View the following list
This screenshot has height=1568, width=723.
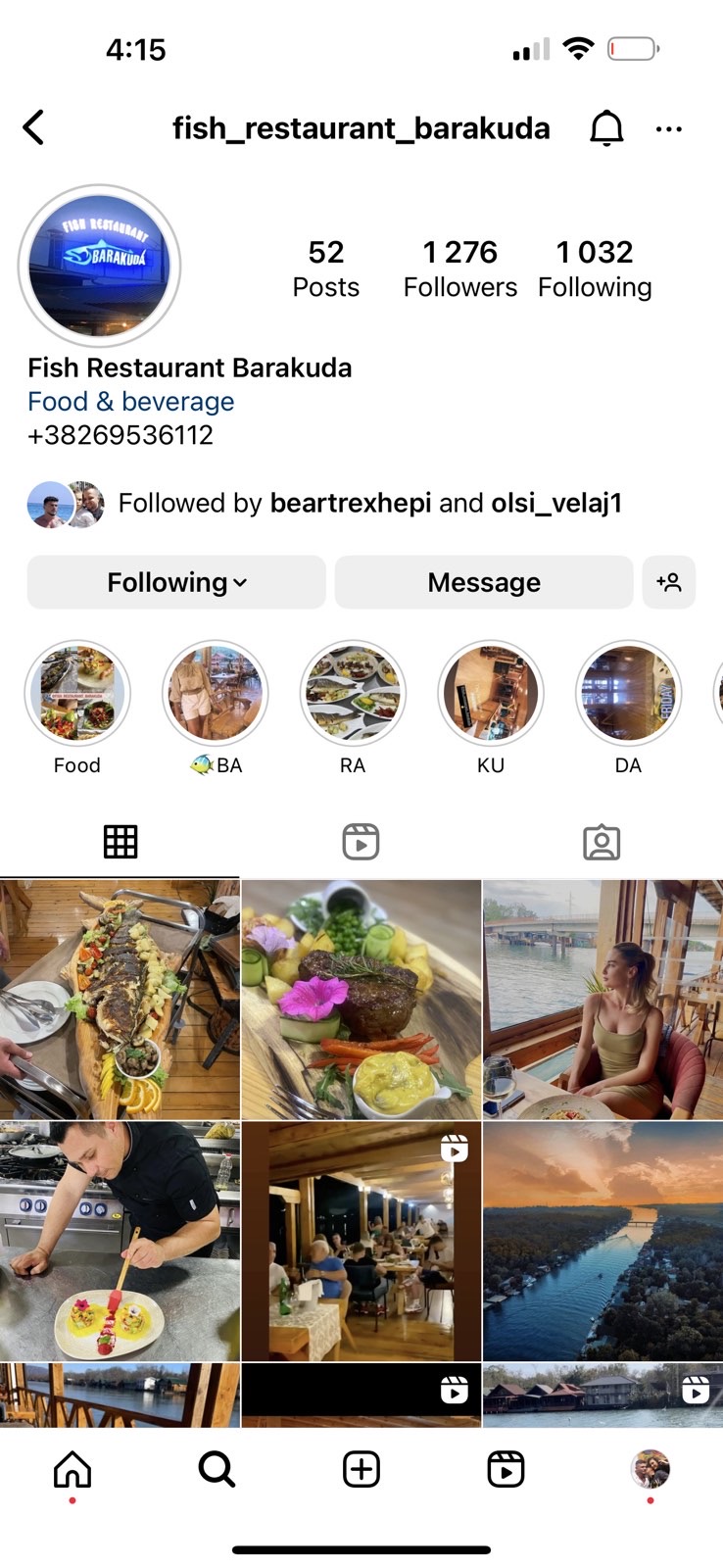(594, 268)
